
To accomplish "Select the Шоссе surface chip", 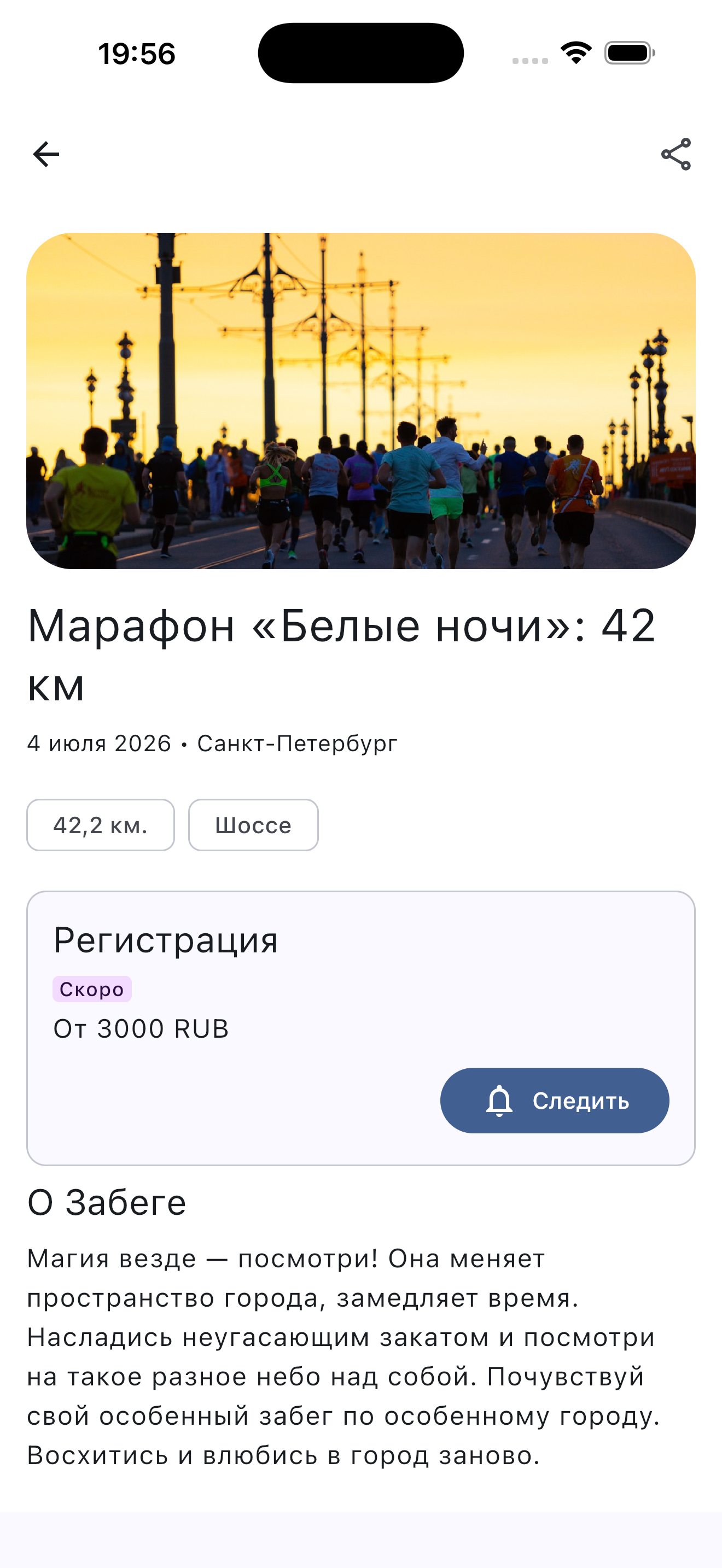I will tap(253, 825).
